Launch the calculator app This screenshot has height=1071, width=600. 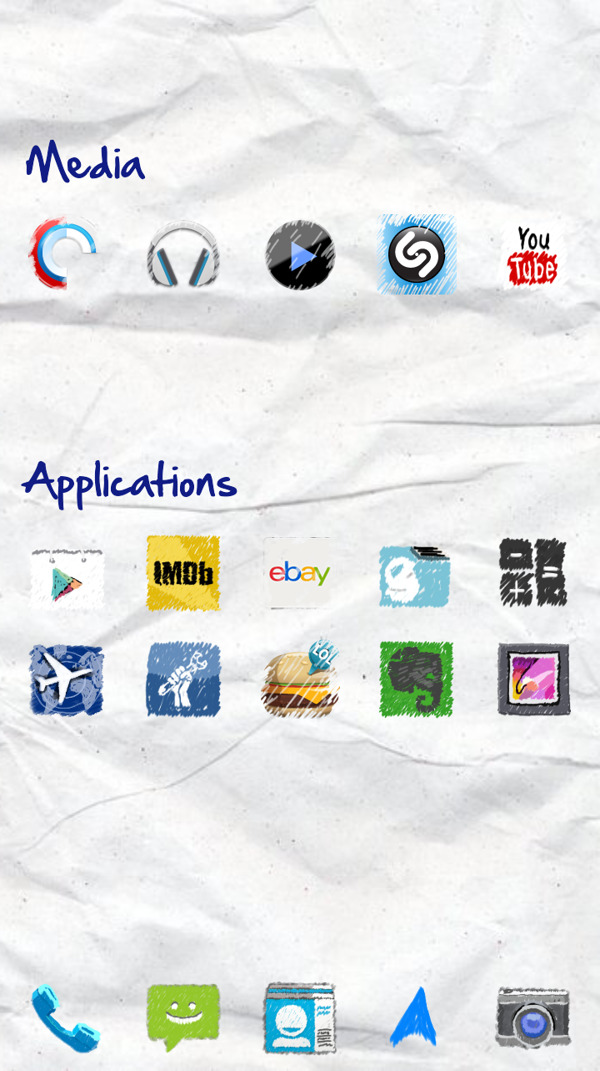(533, 572)
